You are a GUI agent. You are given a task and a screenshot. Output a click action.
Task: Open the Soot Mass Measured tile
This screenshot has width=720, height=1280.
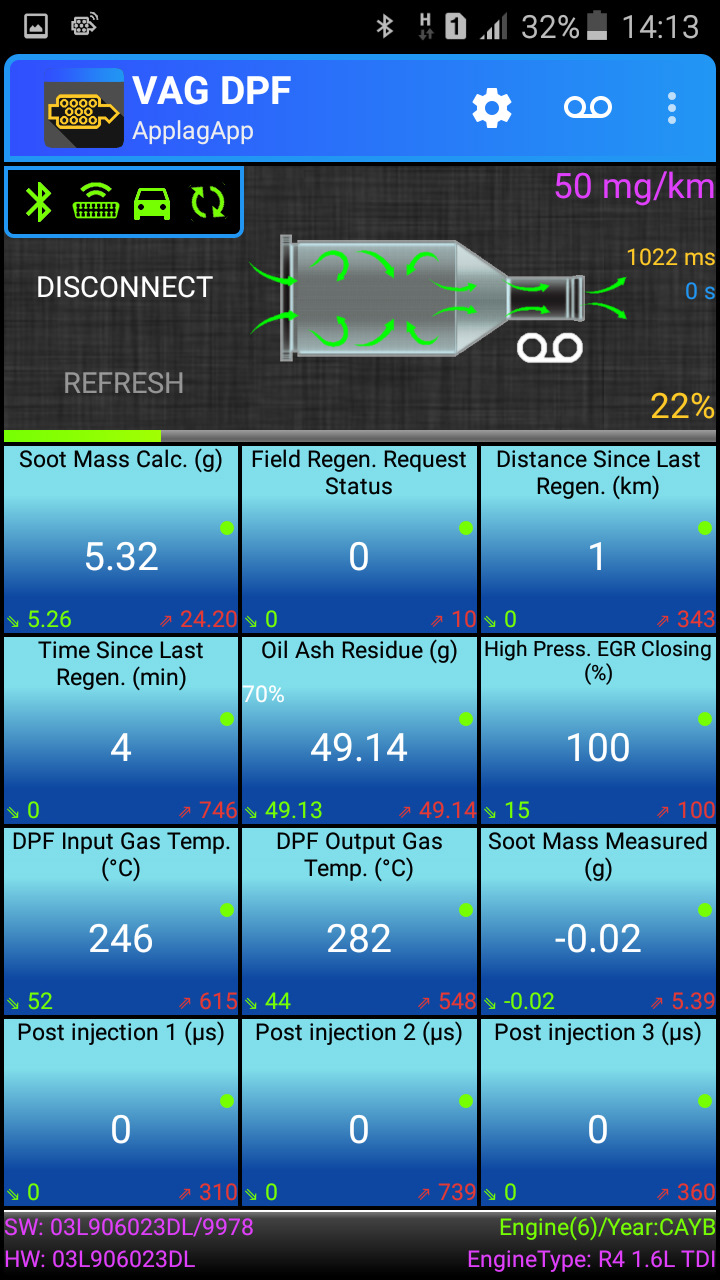(598, 921)
